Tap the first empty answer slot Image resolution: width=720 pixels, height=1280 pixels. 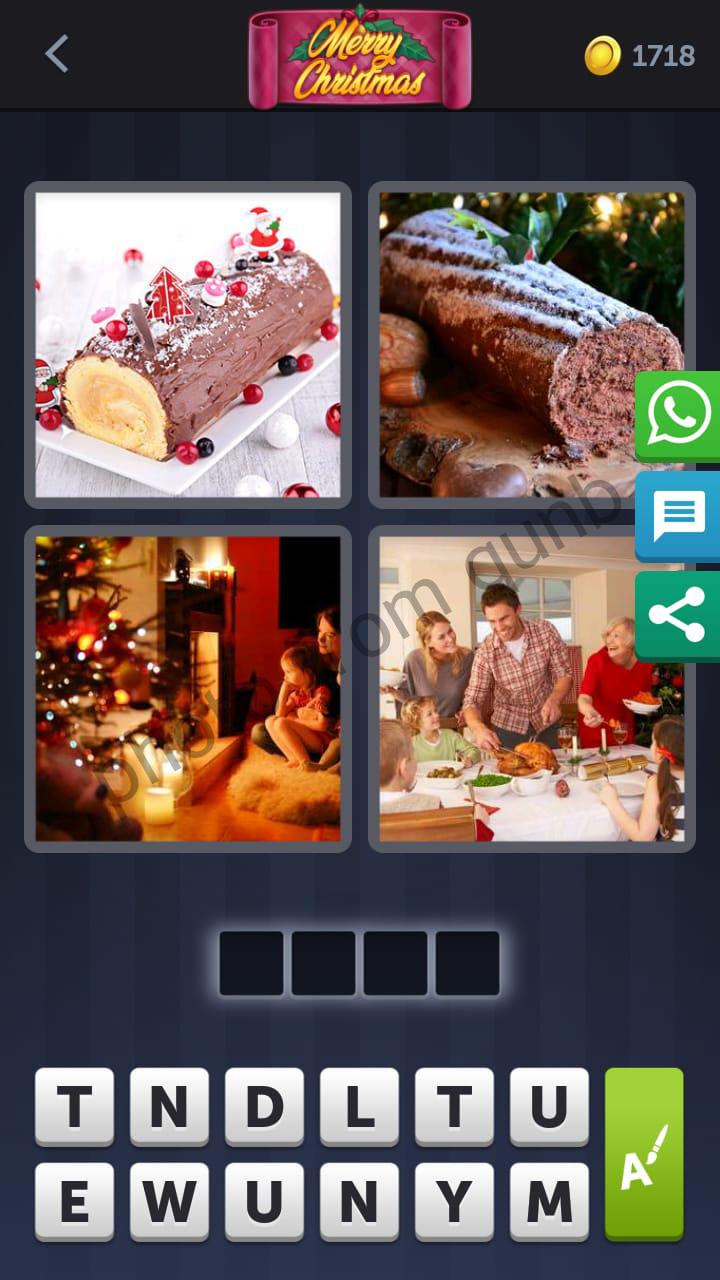pos(251,963)
